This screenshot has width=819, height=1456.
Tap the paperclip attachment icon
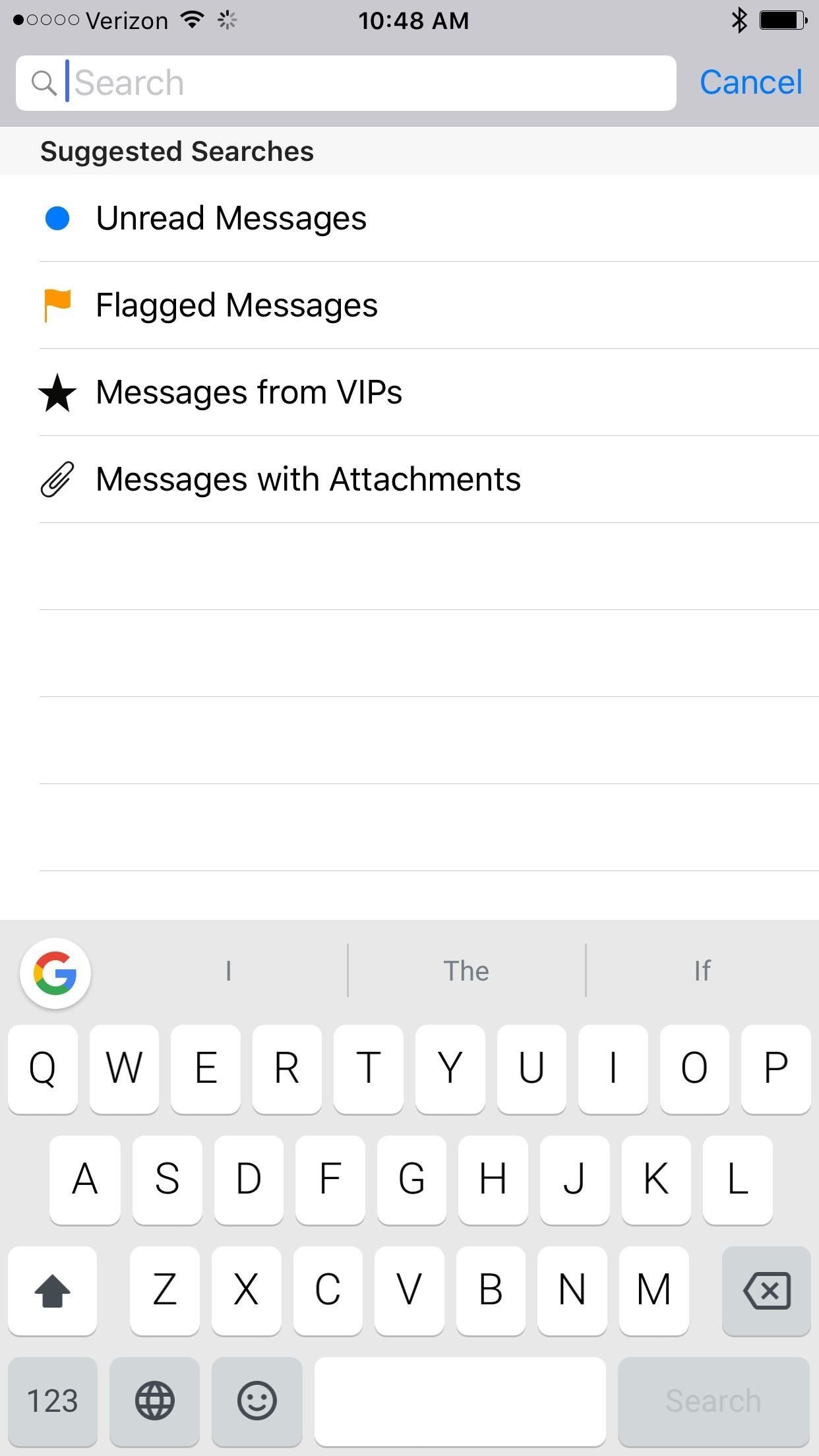pos(57,479)
